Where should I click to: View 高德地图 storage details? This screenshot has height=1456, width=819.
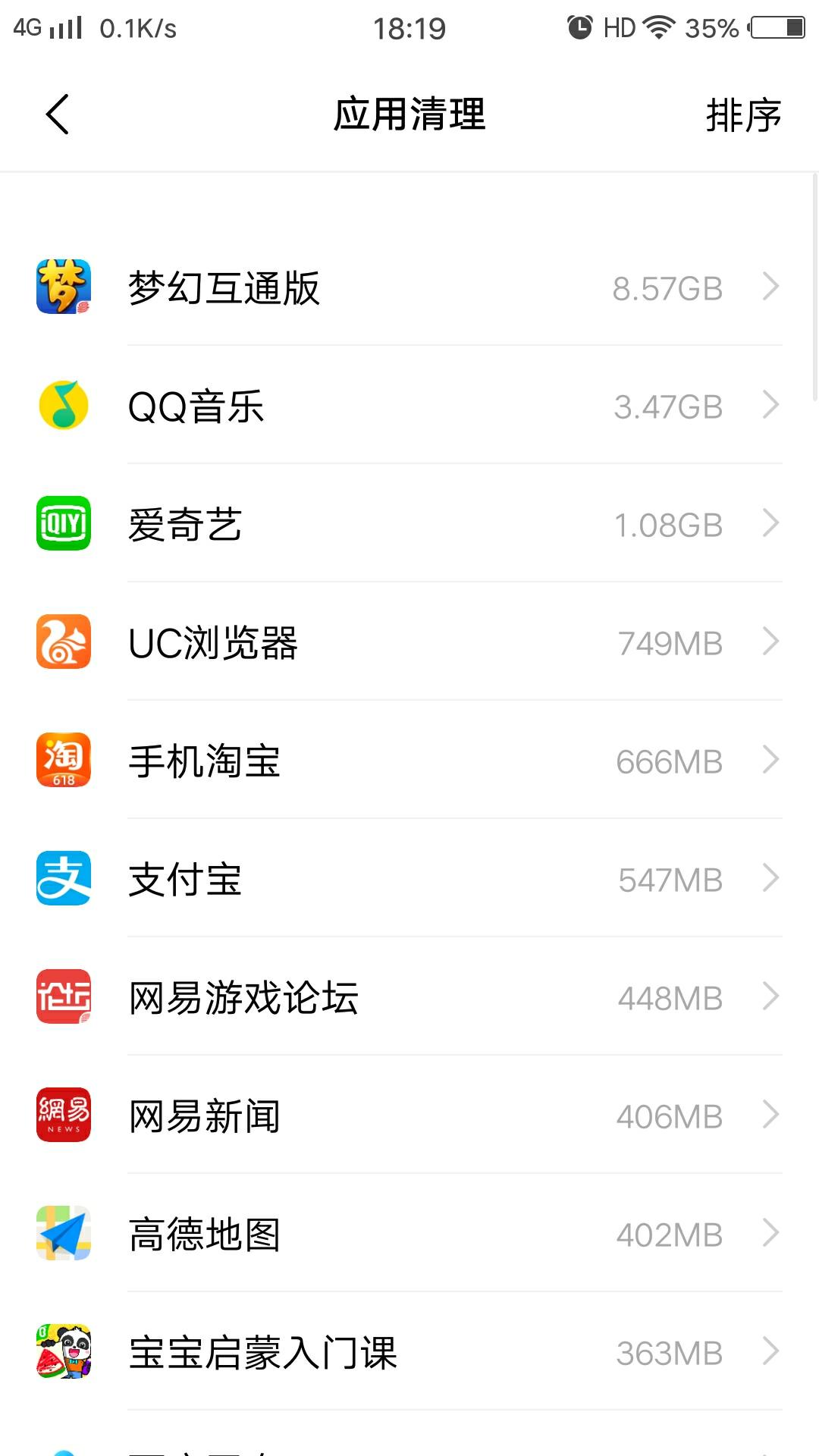(409, 1234)
